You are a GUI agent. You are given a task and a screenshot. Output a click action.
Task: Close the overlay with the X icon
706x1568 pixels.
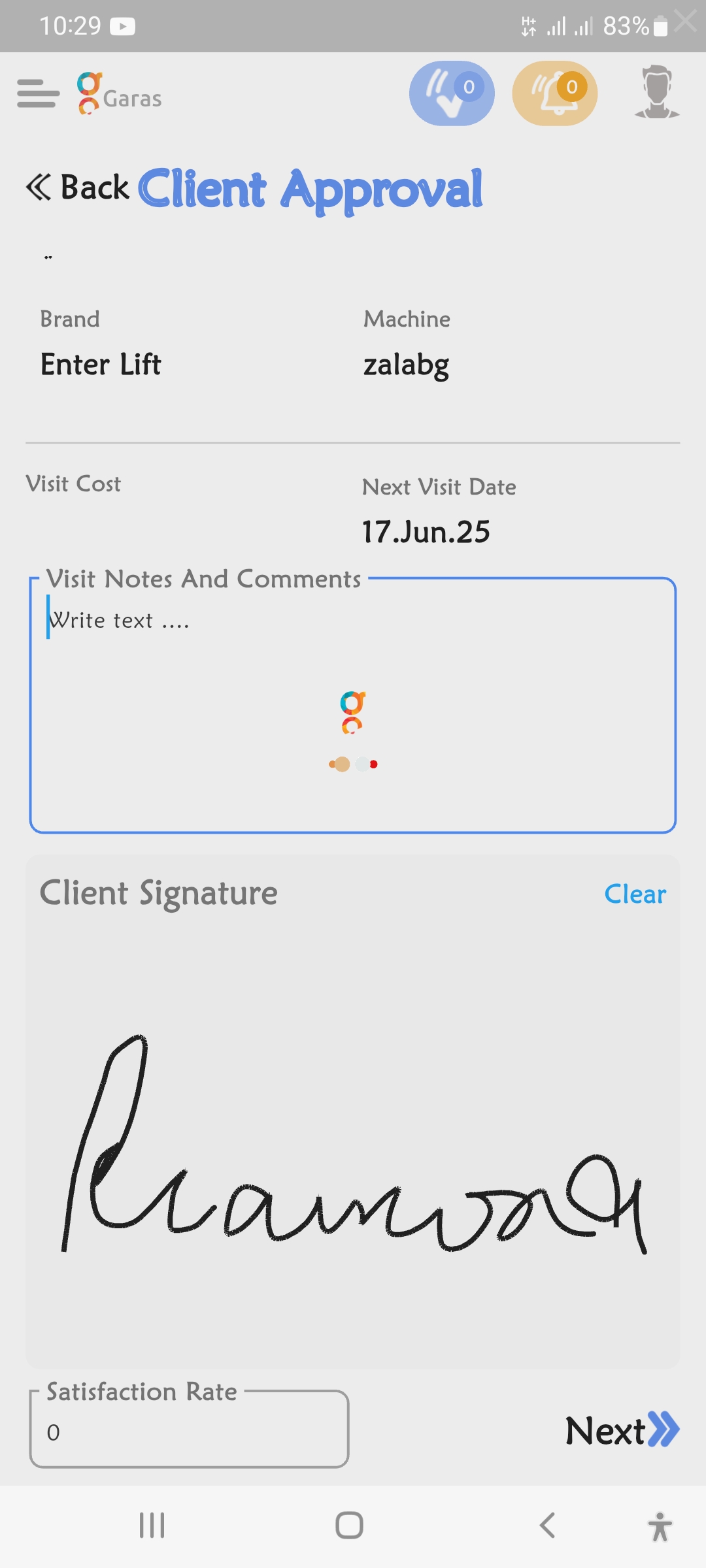click(686, 21)
